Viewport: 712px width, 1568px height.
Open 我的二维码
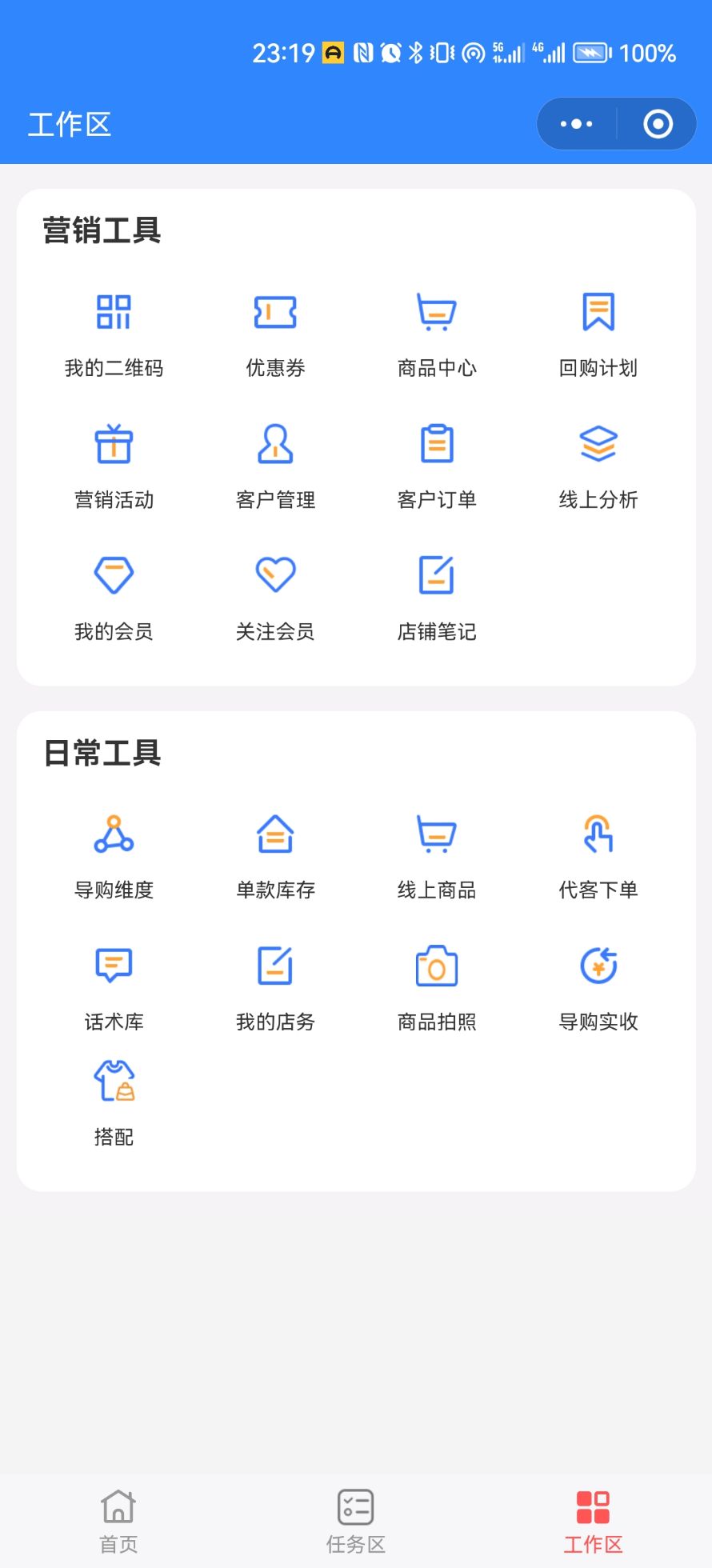click(x=114, y=332)
